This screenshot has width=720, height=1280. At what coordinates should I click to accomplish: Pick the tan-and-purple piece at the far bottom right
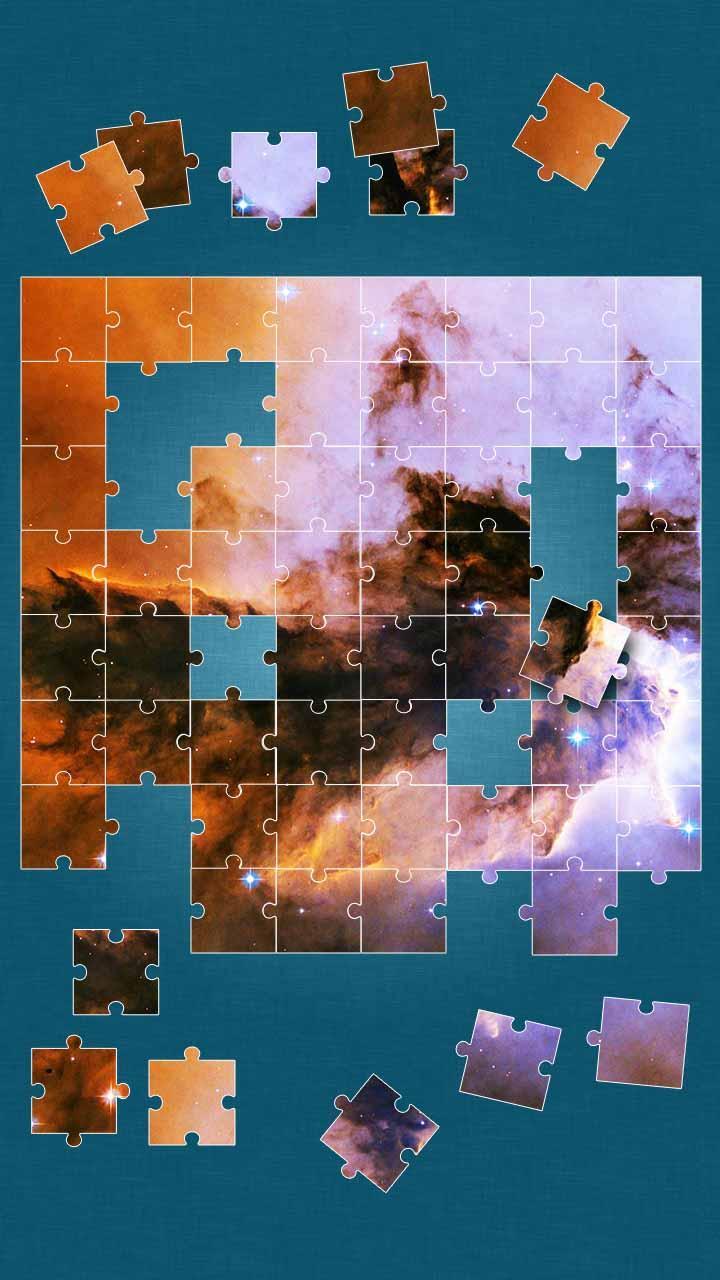(640, 1045)
